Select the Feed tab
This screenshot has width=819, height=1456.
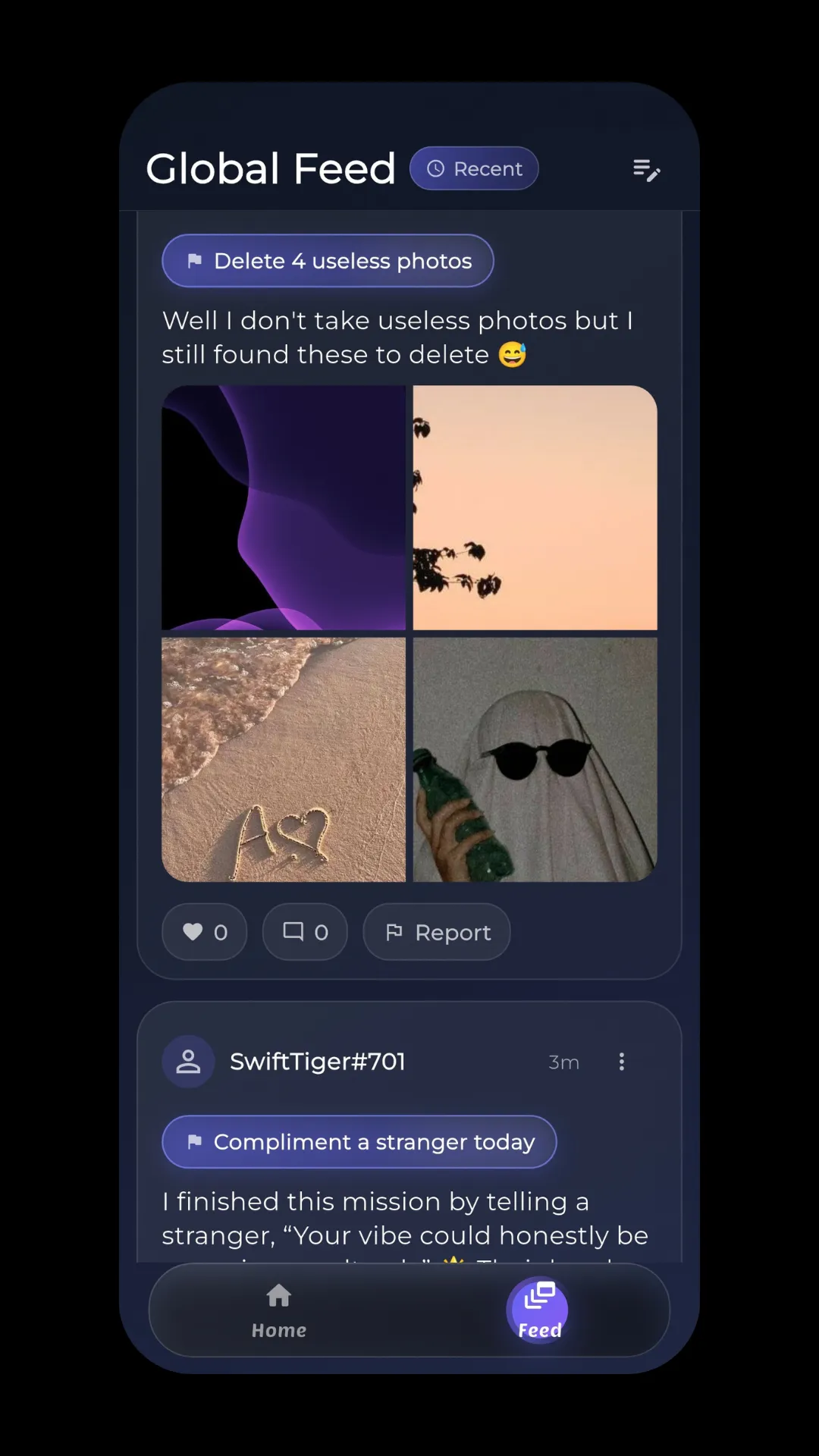click(538, 1310)
